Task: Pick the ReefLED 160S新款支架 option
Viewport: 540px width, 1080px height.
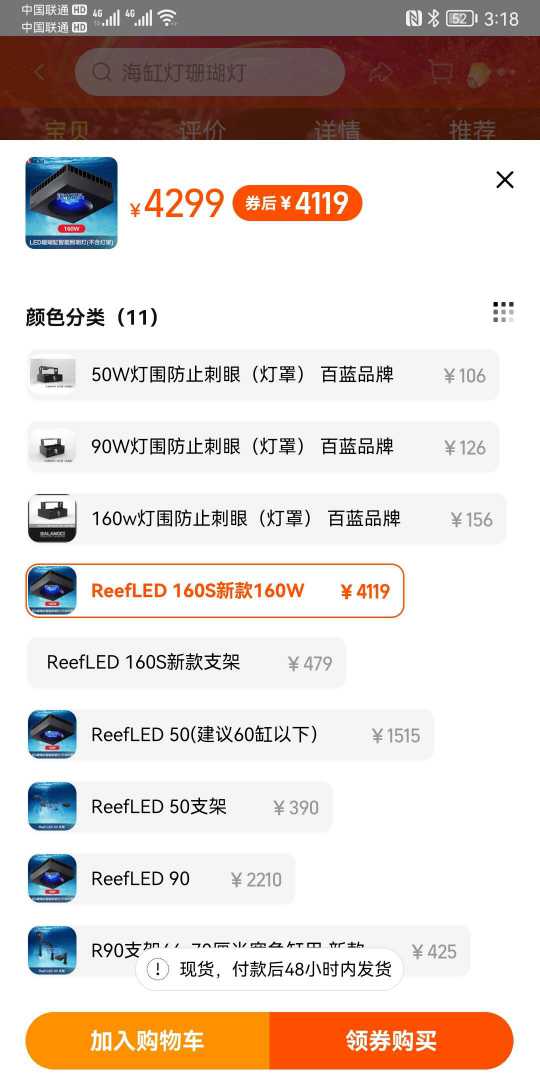Action: click(186, 663)
